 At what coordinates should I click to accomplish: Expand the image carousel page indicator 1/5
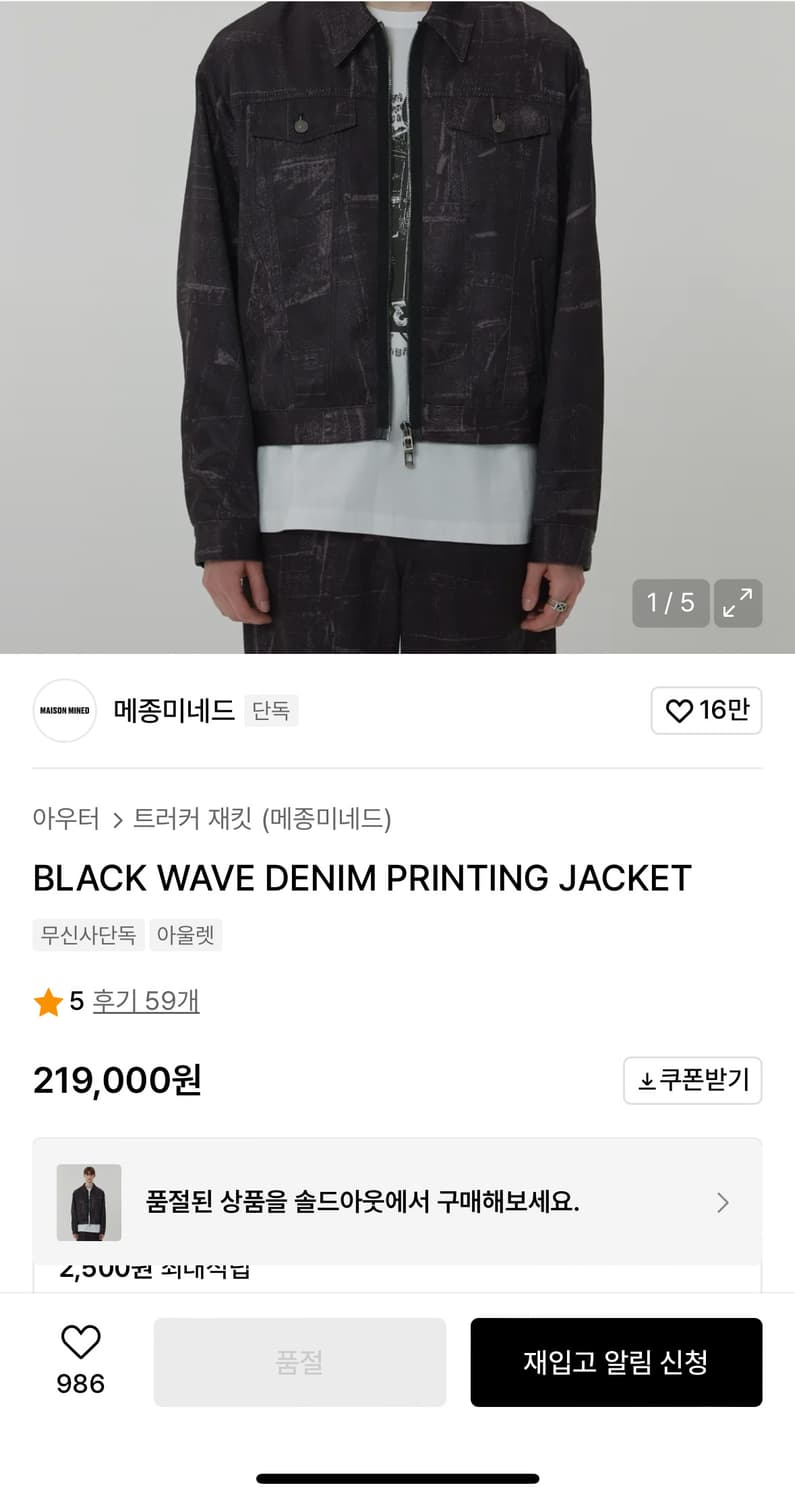click(671, 604)
